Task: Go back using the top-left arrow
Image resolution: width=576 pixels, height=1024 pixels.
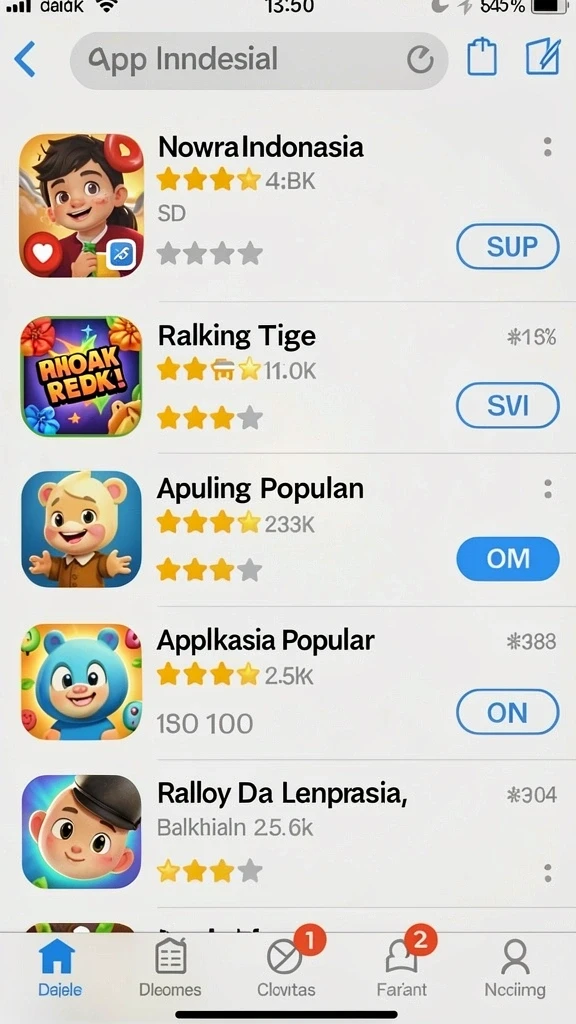Action: [x=25, y=59]
